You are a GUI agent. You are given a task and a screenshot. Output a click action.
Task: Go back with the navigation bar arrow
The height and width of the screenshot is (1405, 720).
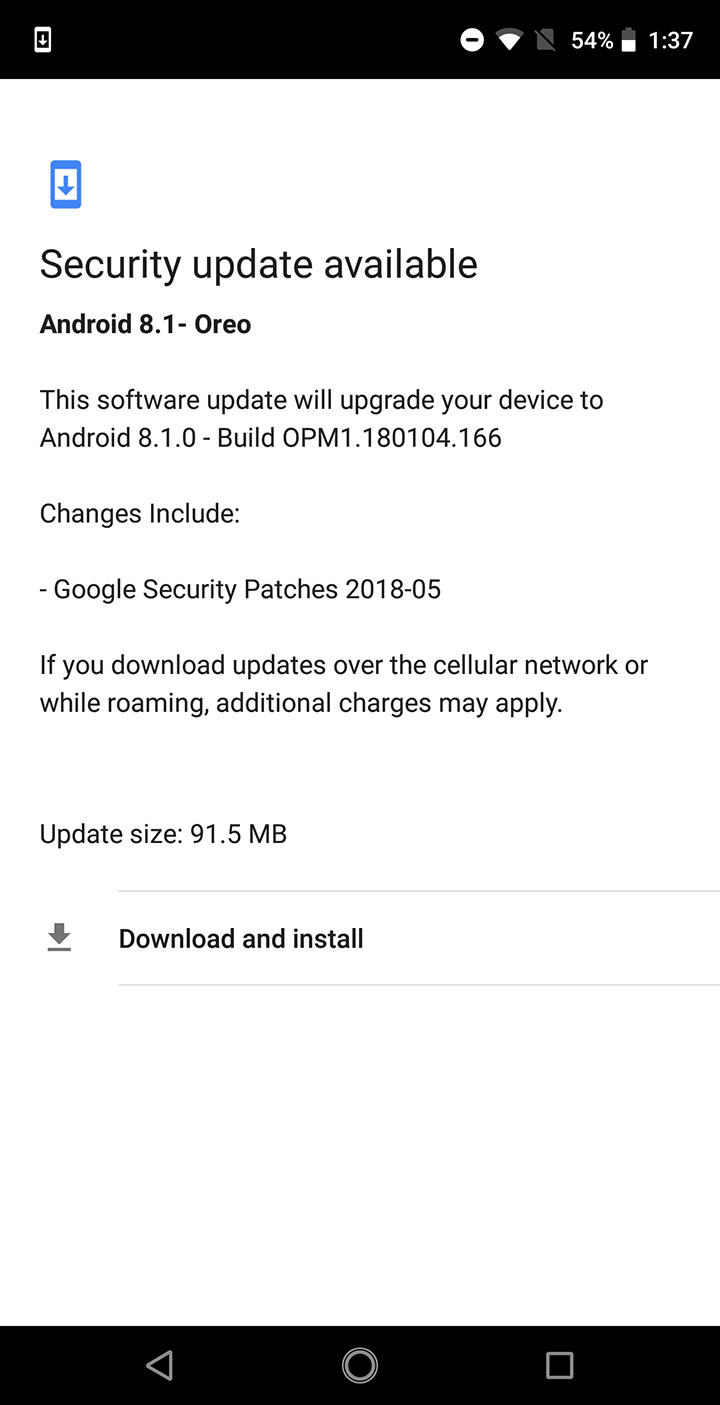coord(160,1365)
